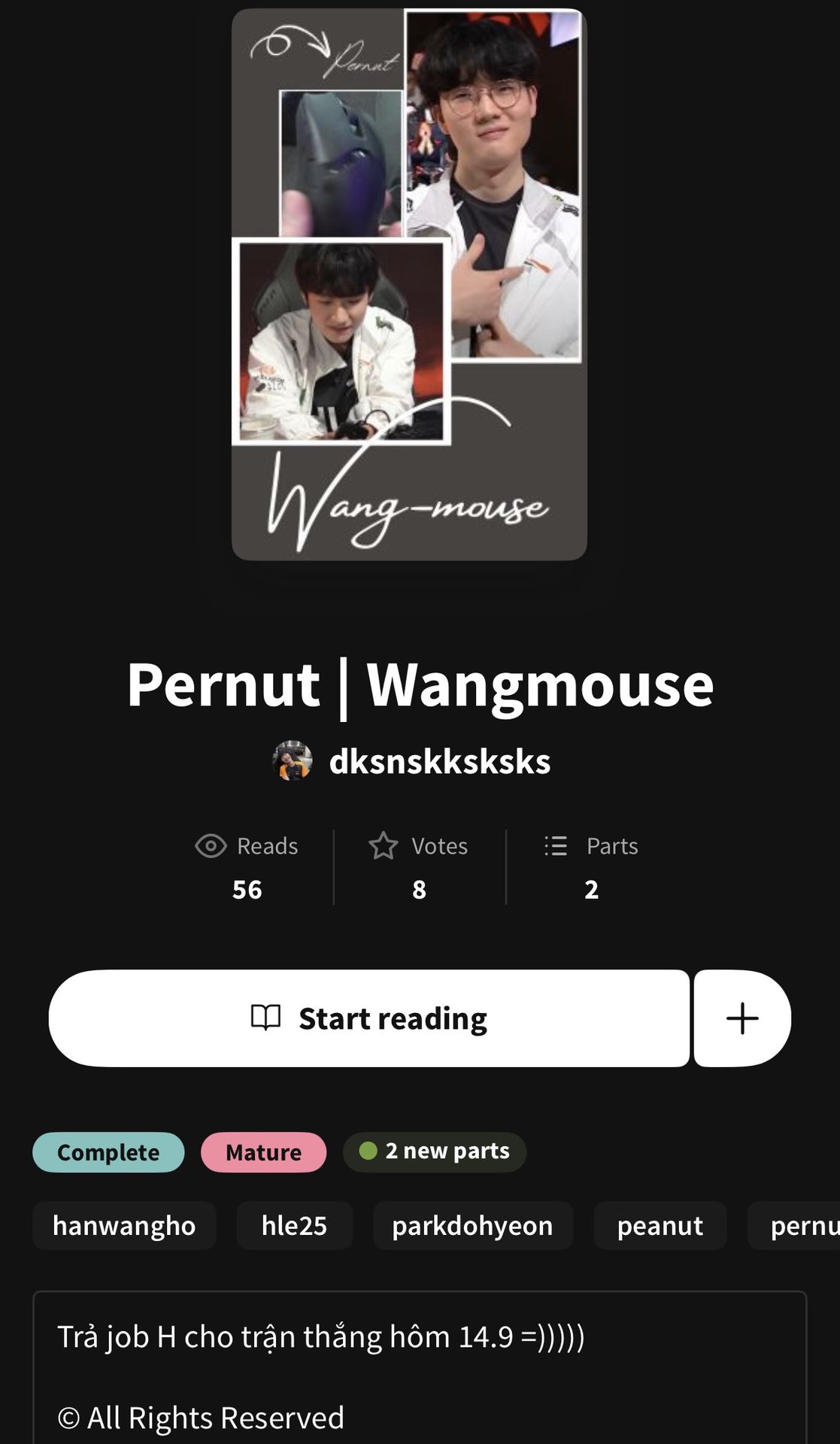Add story to library with plus button
The height and width of the screenshot is (1444, 840).
(742, 1018)
